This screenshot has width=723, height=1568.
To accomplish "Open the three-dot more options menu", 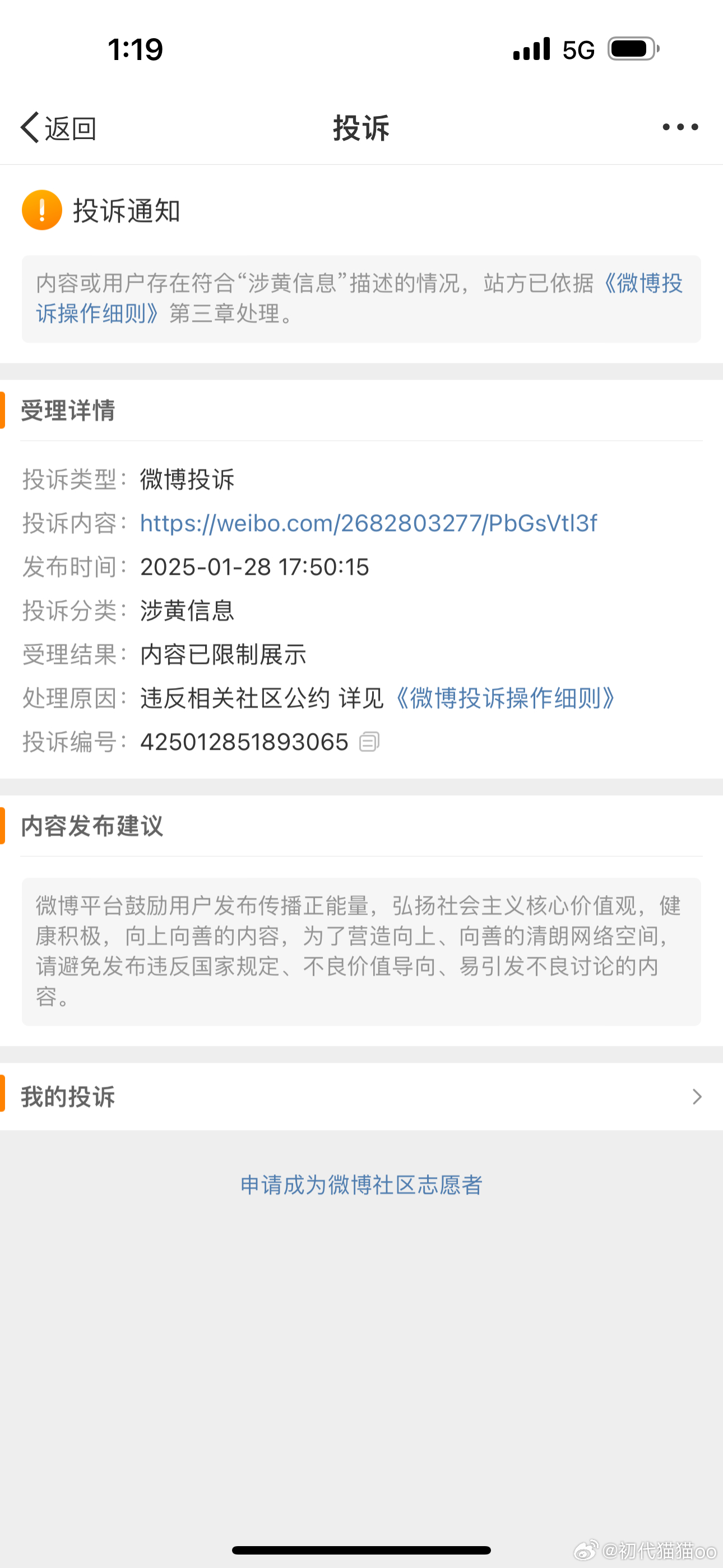I will [x=680, y=127].
